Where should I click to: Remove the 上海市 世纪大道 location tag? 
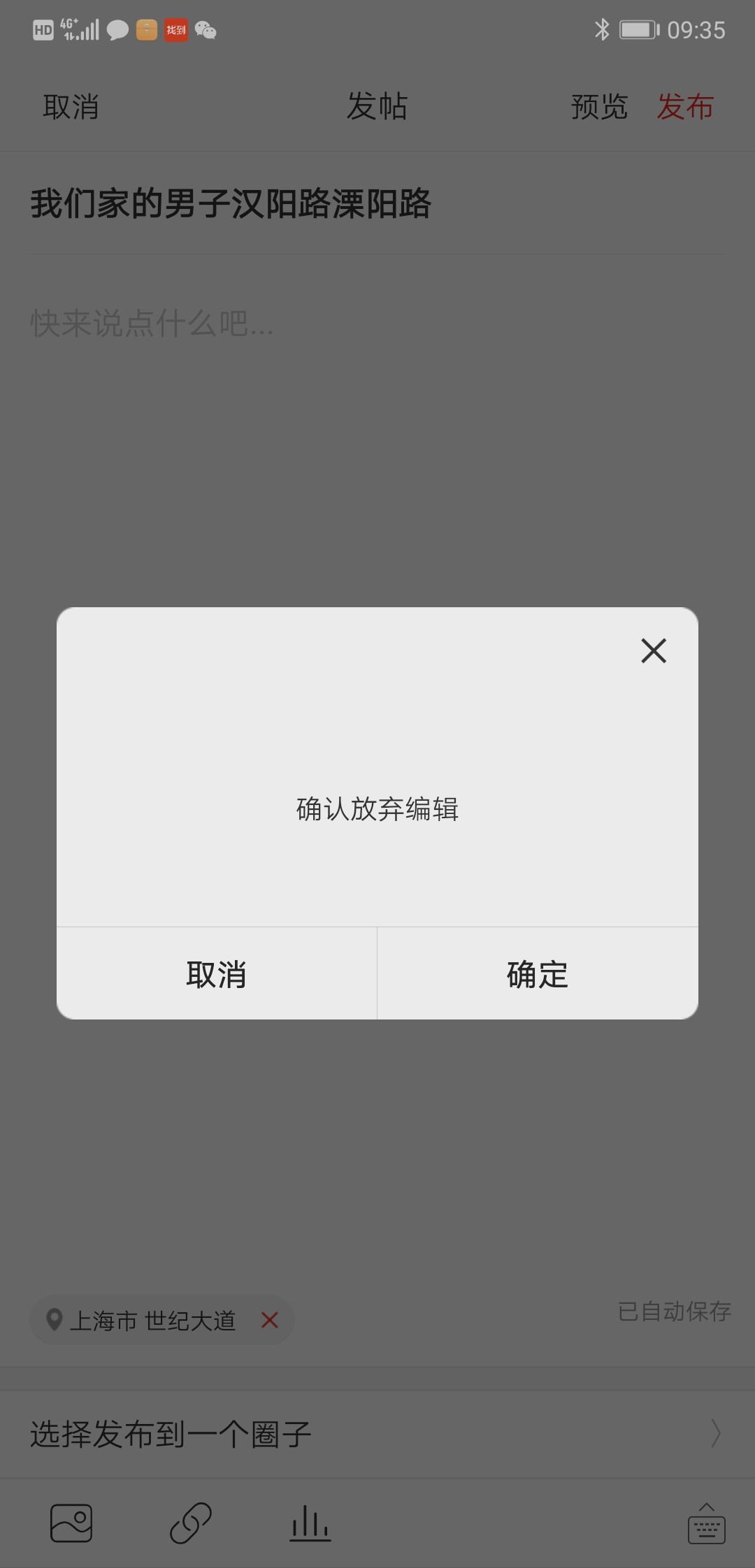[x=270, y=1320]
